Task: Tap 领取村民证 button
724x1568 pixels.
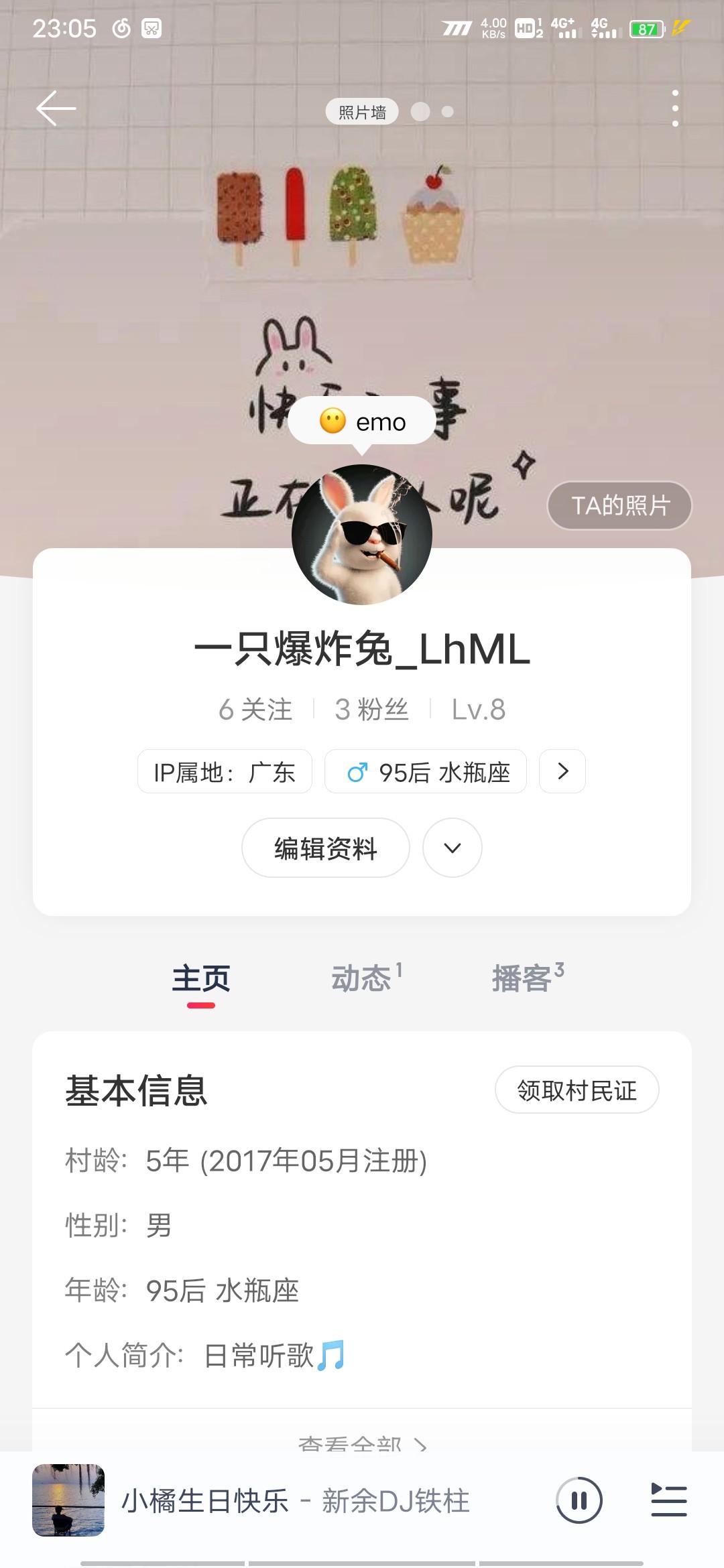Action: point(577,1090)
